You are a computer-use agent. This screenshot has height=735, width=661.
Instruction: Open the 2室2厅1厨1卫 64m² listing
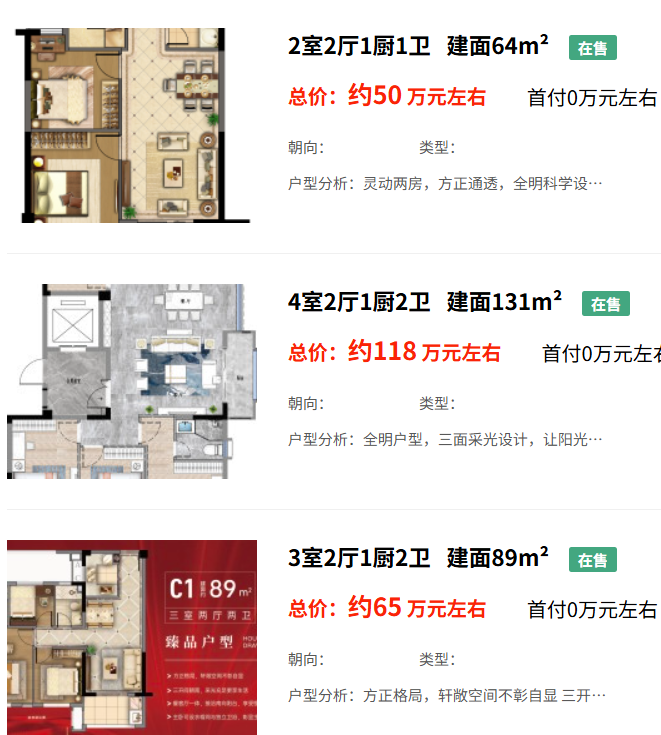(x=417, y=46)
